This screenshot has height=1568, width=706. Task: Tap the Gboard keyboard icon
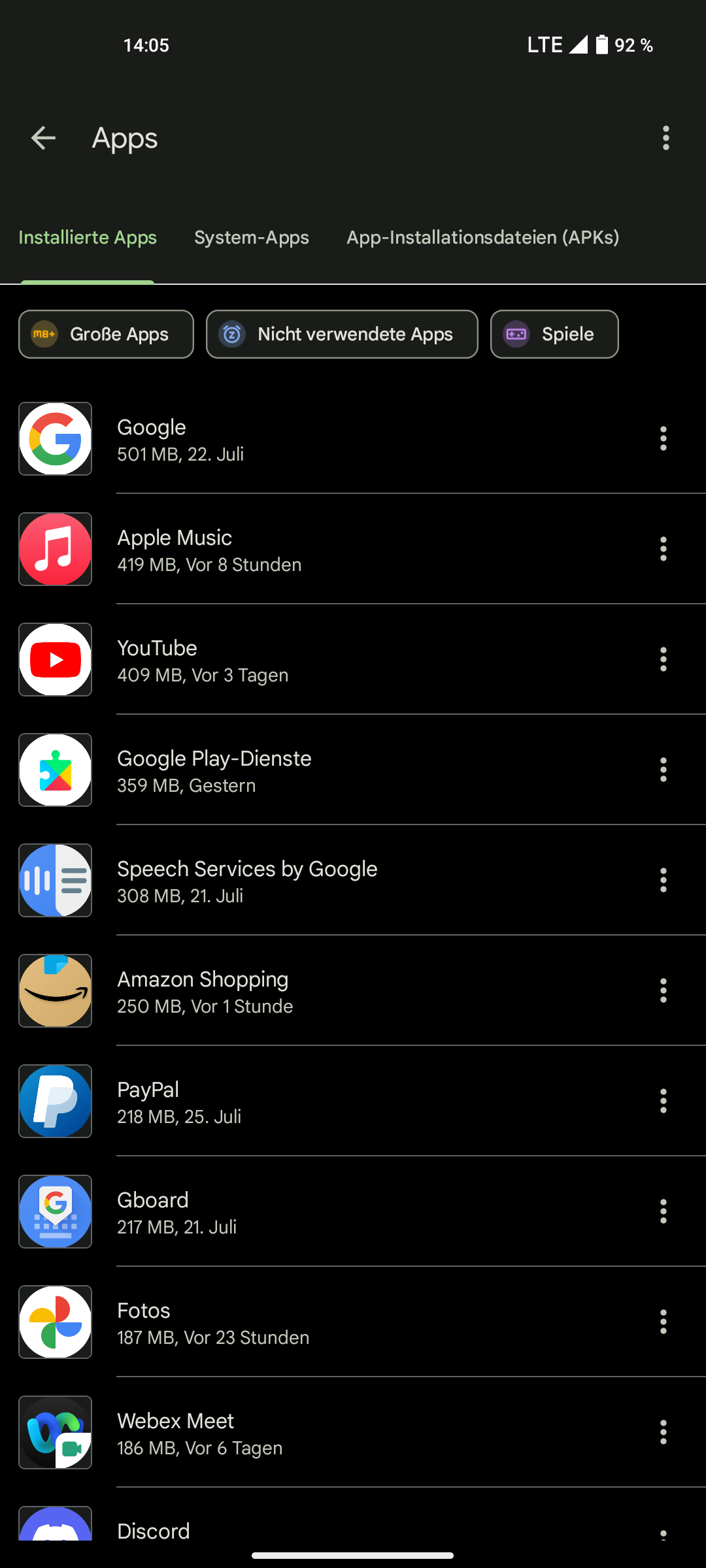(x=55, y=1212)
